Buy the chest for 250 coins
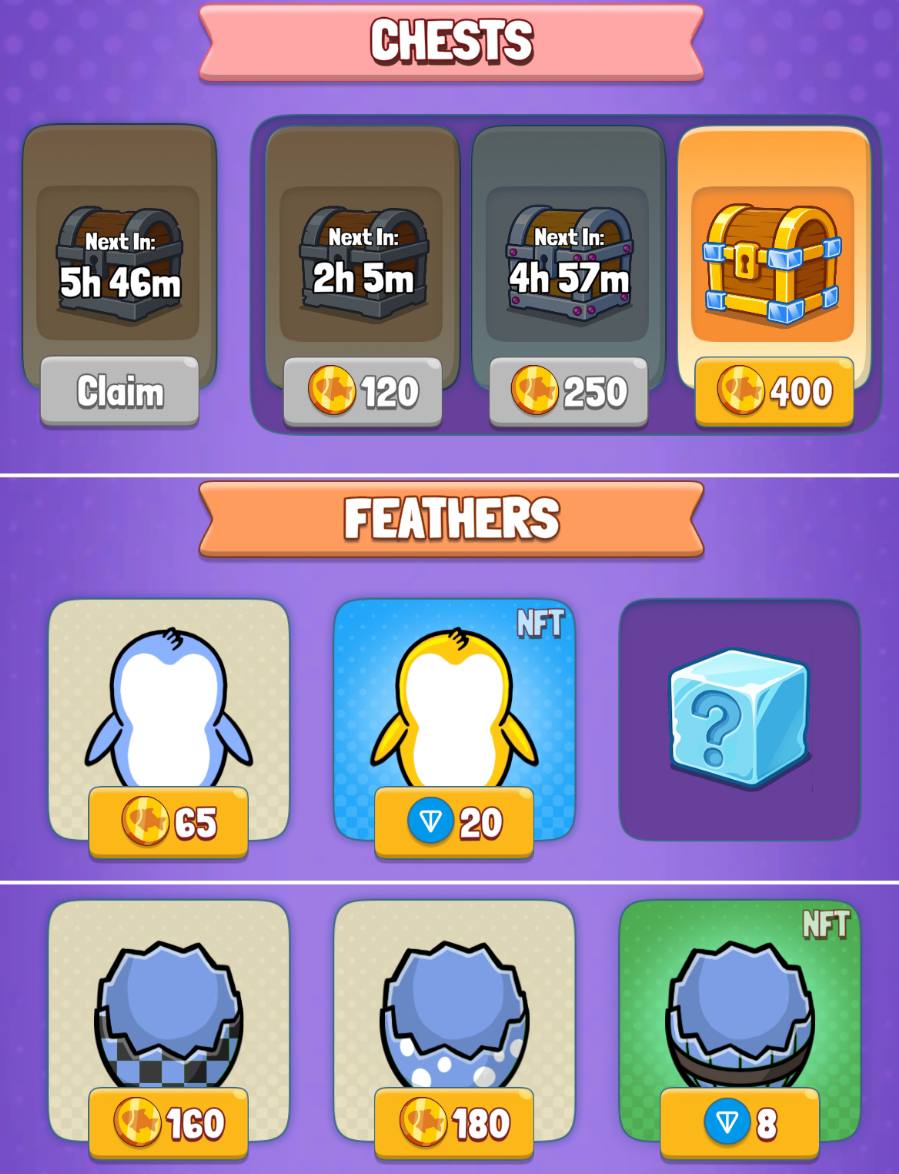 pyautogui.click(x=568, y=392)
